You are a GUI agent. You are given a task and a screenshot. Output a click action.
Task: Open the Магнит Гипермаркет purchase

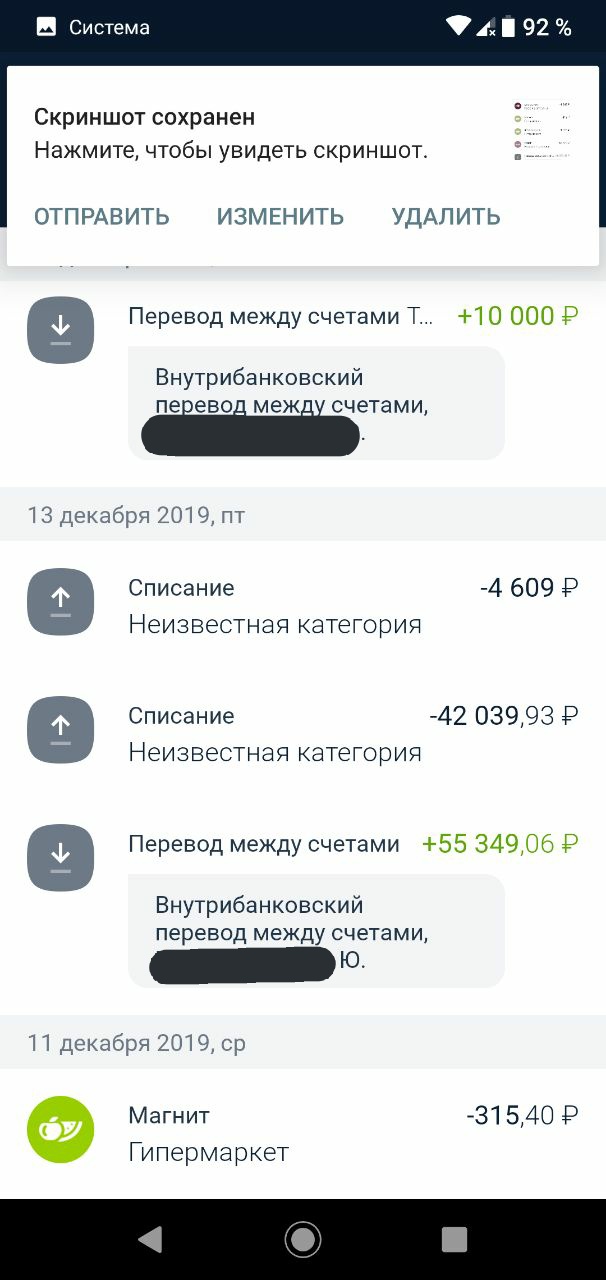tap(302, 1132)
